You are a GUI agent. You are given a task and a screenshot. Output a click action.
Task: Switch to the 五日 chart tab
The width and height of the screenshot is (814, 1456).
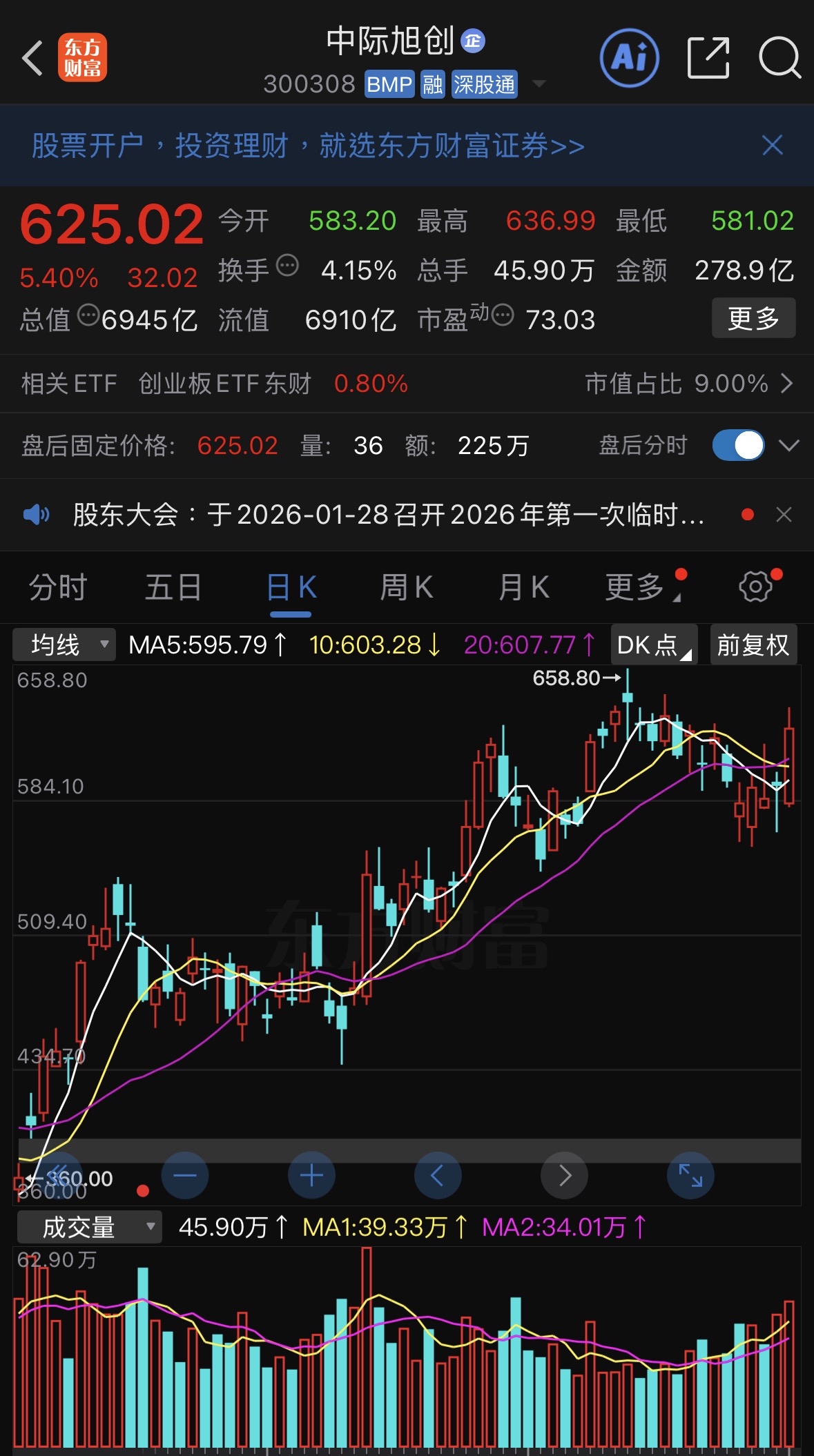tap(173, 588)
